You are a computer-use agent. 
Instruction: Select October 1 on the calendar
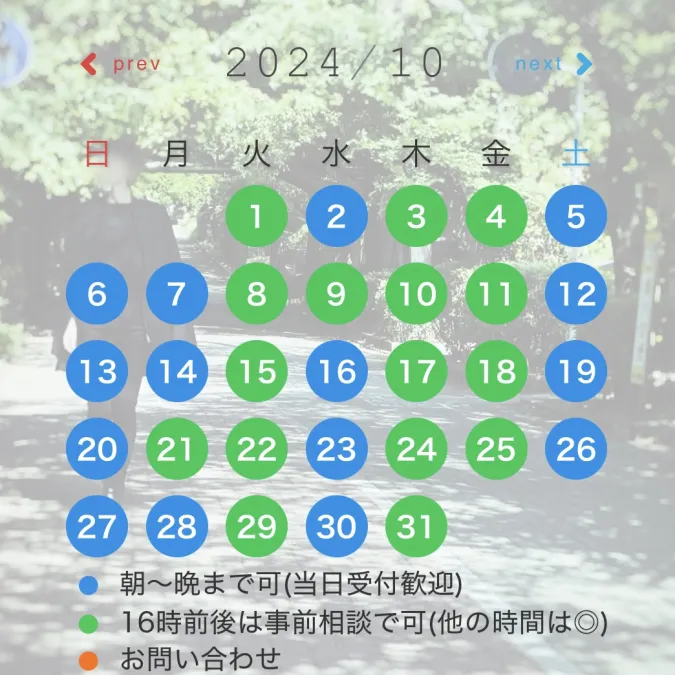coord(257,216)
